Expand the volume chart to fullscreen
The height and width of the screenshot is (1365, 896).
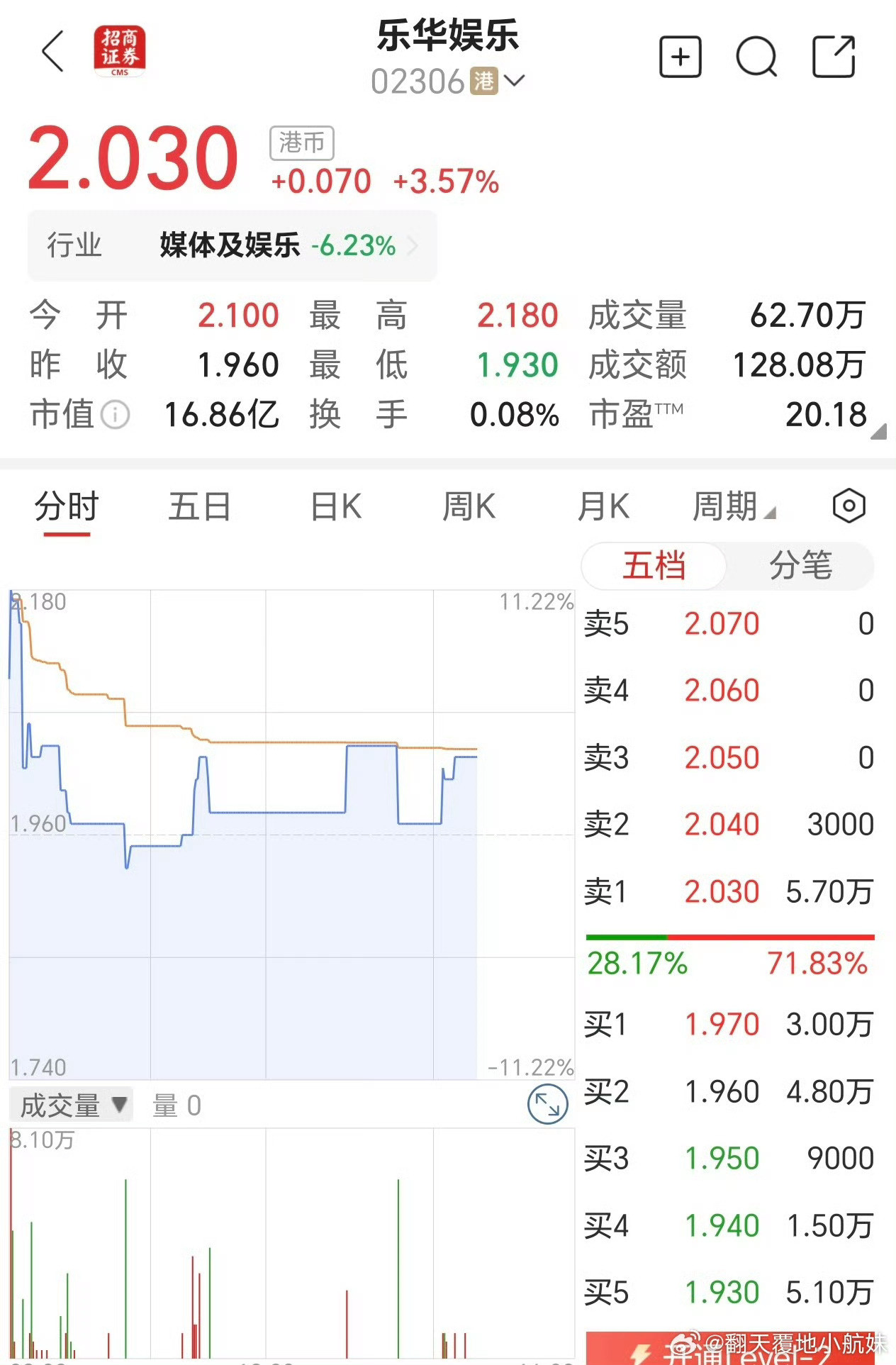point(547,1104)
